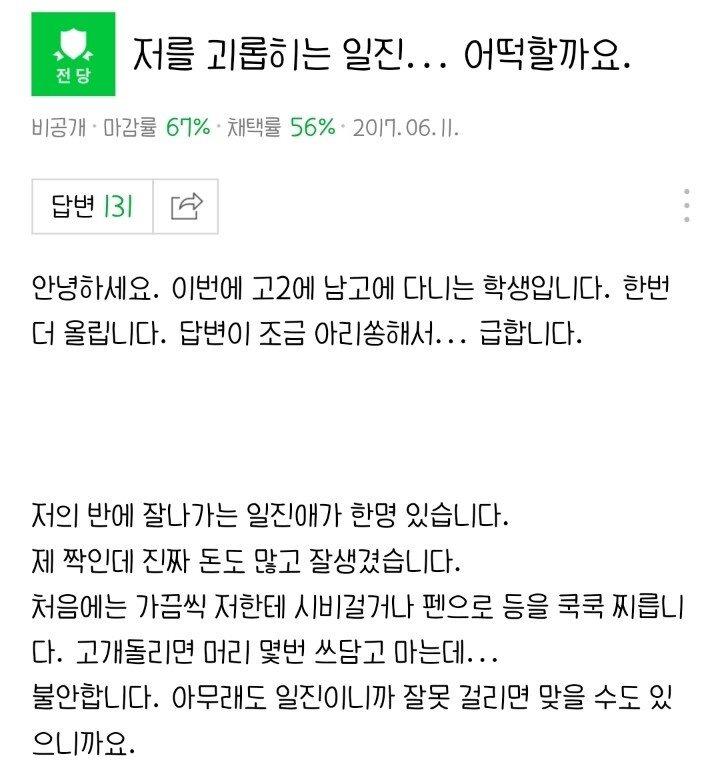This screenshot has width=720, height=766.
Task: Share this question post
Action: pos(186,207)
